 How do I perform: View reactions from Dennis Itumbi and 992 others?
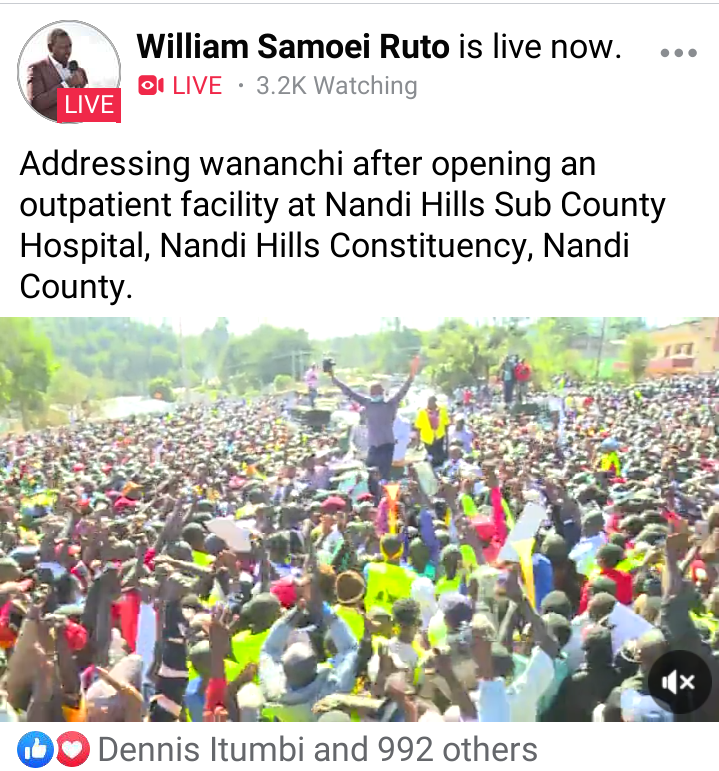317,749
